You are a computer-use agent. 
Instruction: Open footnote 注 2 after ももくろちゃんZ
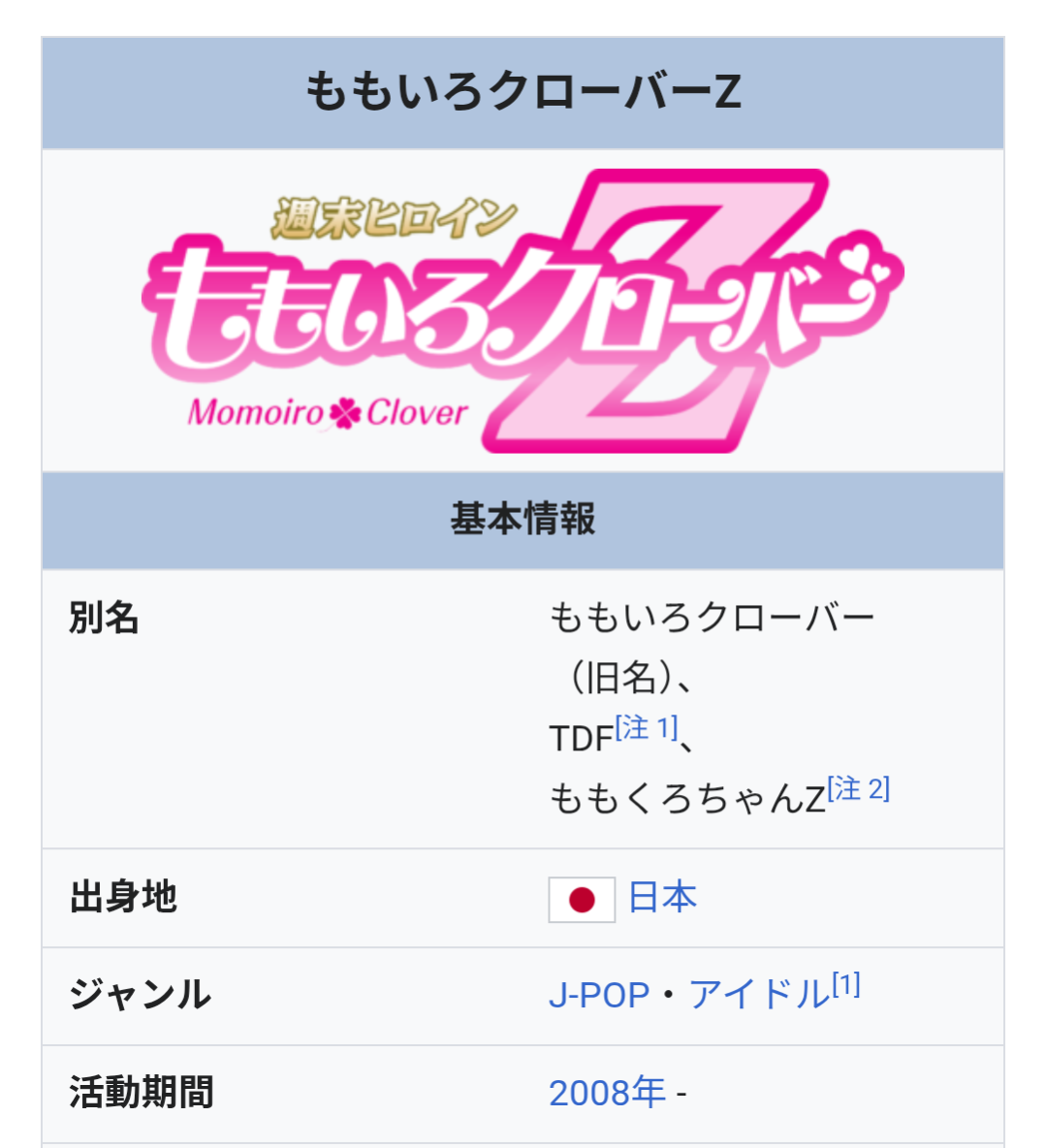[859, 788]
